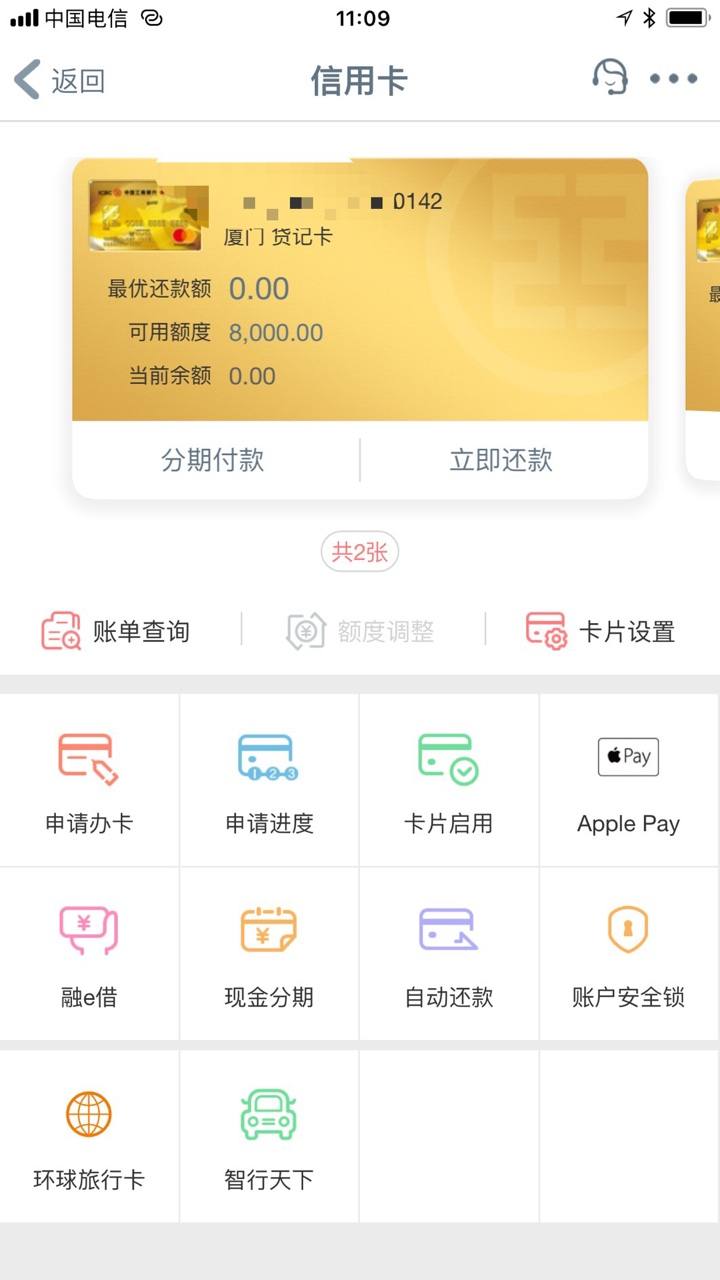
Task: Open 环球旅行卡 global travel card
Action: [89, 1138]
